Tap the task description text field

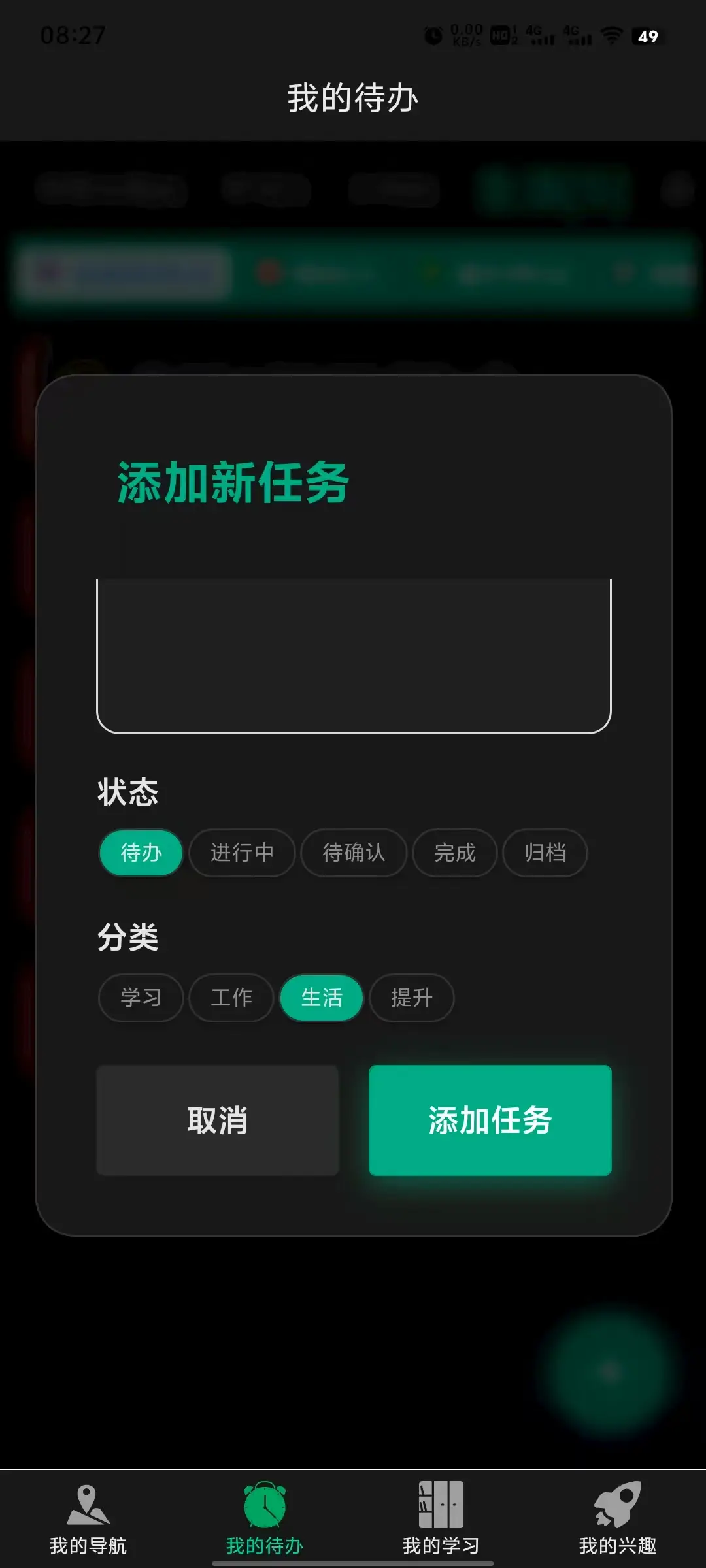tap(353, 655)
